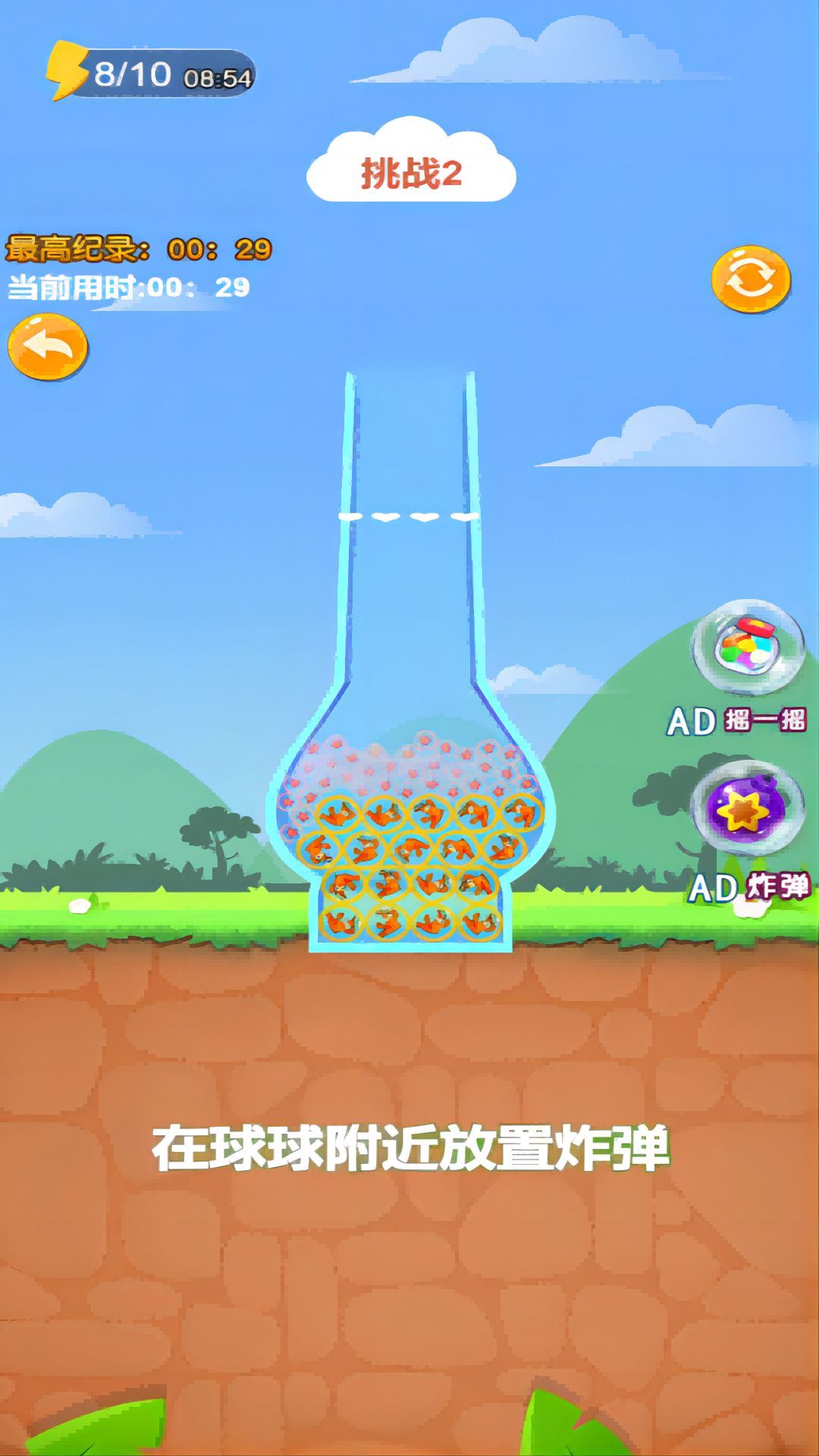
Task: Restart the level with the refresh button
Action: click(750, 279)
